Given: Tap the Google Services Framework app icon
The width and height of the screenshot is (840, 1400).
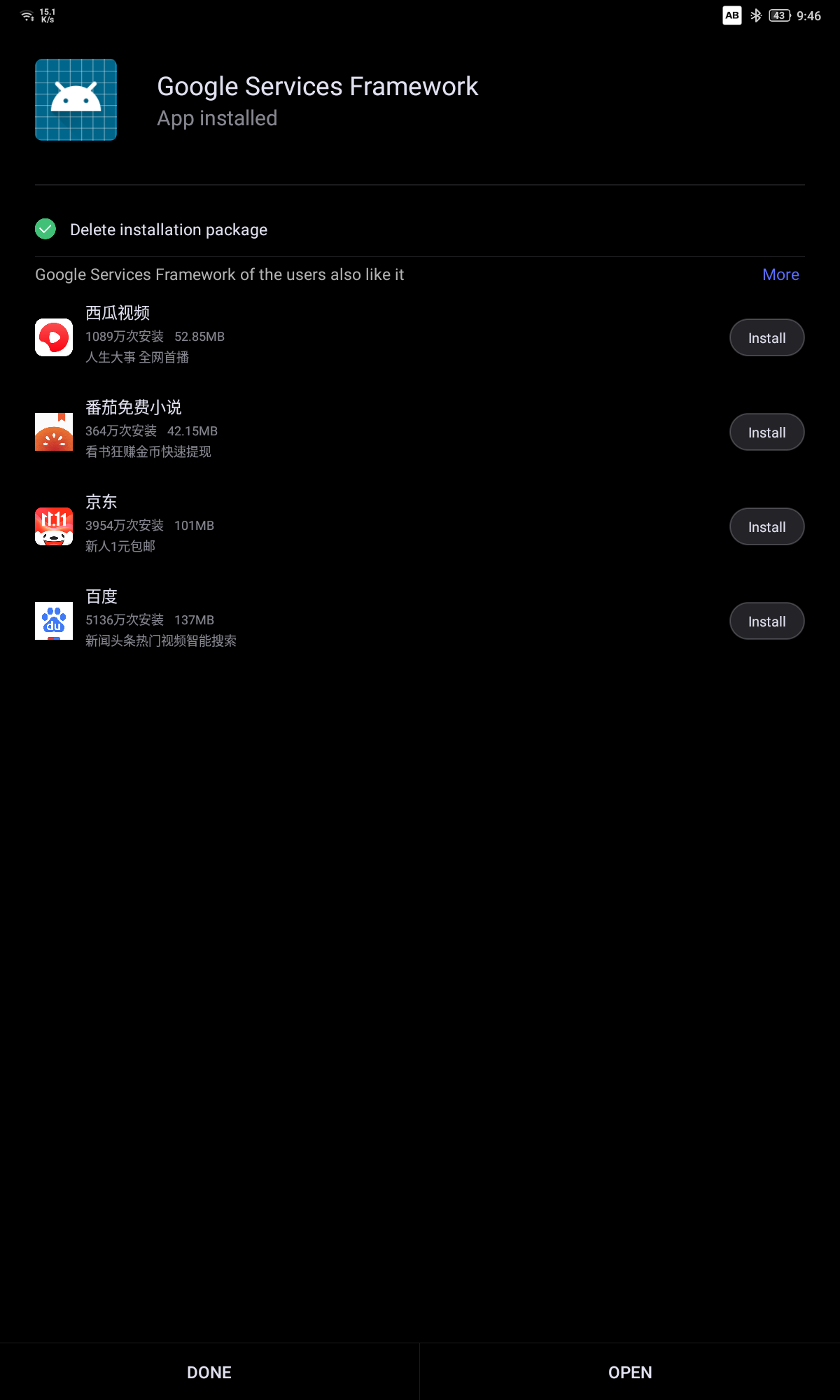Looking at the screenshot, I should 76,99.
